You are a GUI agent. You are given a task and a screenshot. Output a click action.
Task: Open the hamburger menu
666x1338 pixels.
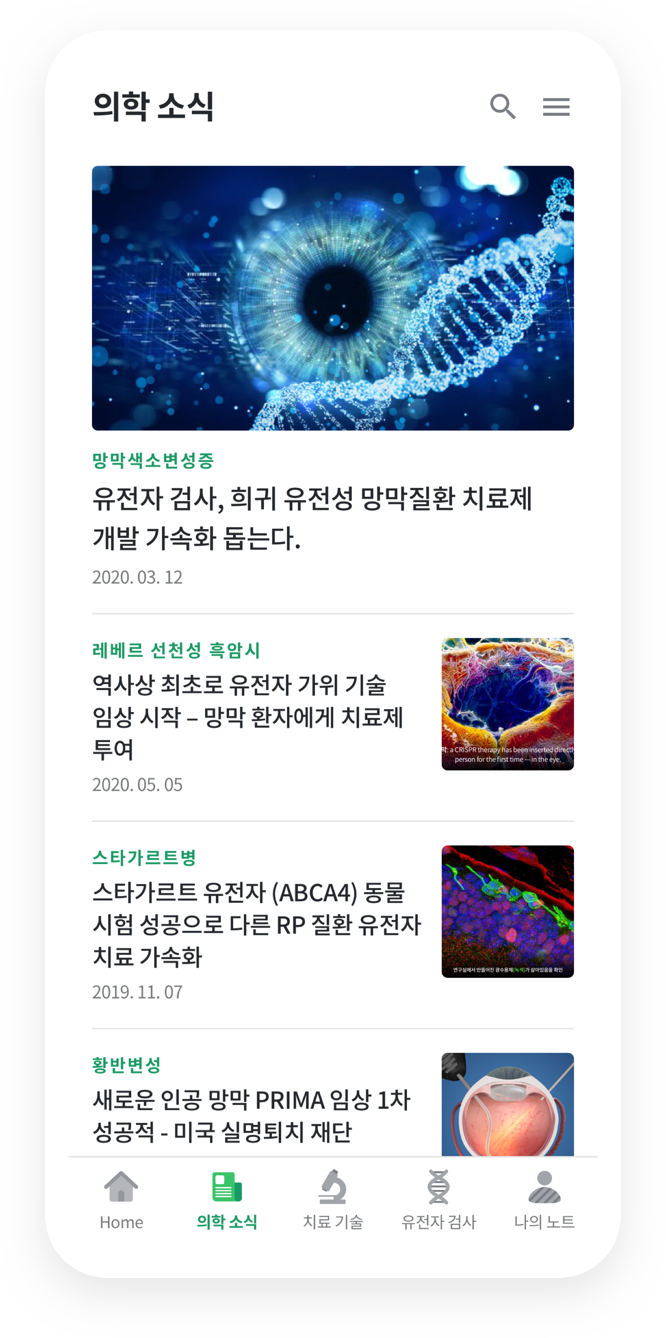(556, 107)
